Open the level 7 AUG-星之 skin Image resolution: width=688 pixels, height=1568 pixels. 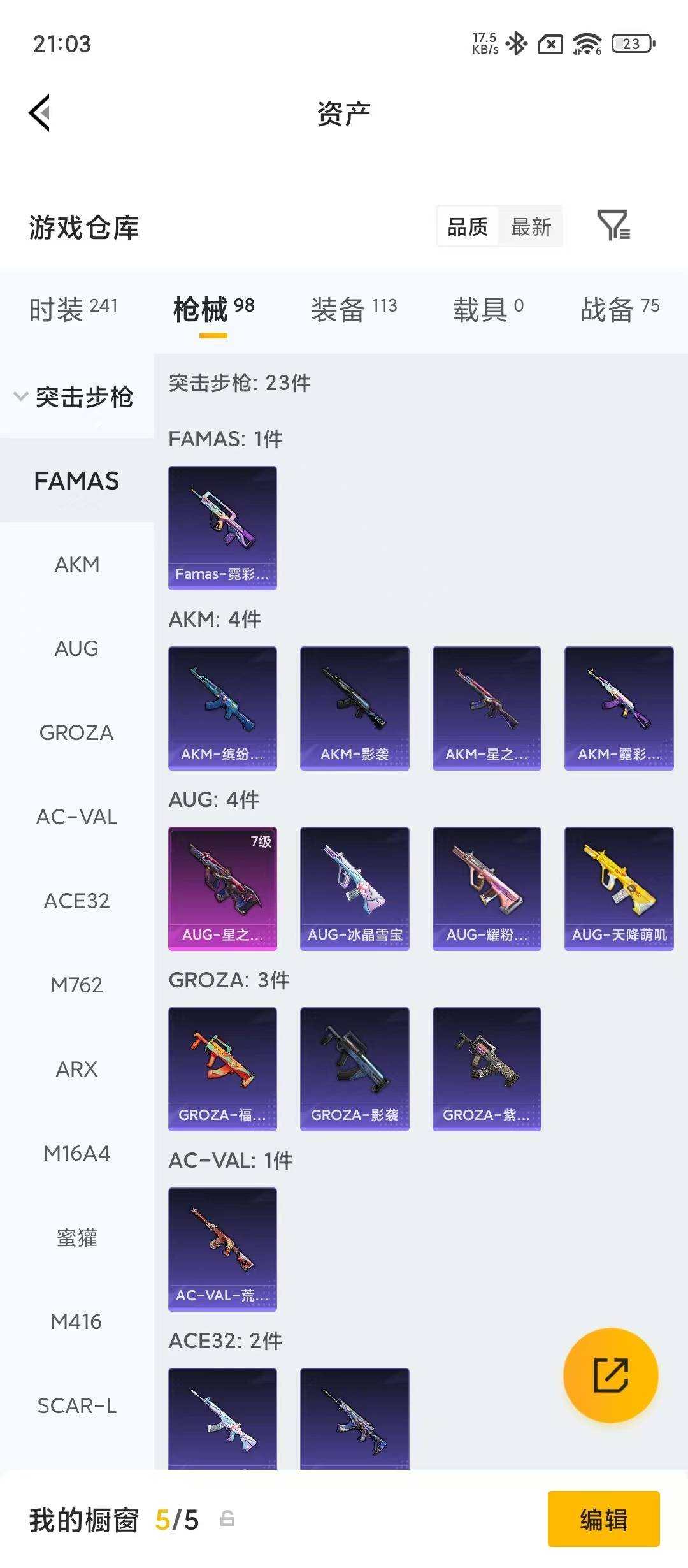222,889
